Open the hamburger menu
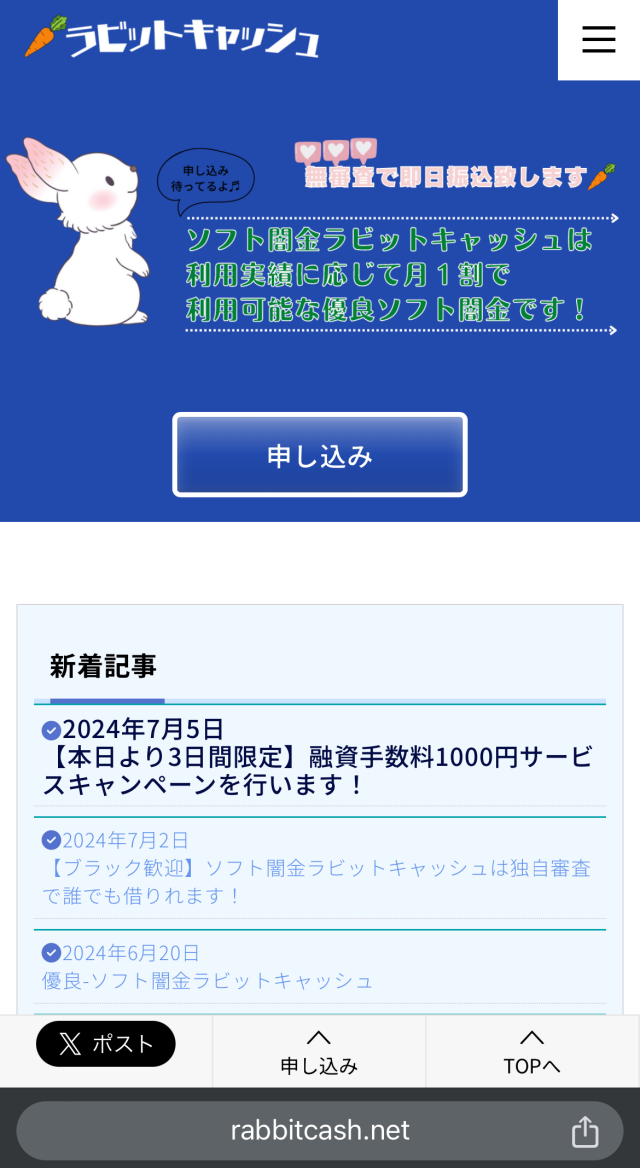Image resolution: width=640 pixels, height=1168 pixels. click(598, 39)
